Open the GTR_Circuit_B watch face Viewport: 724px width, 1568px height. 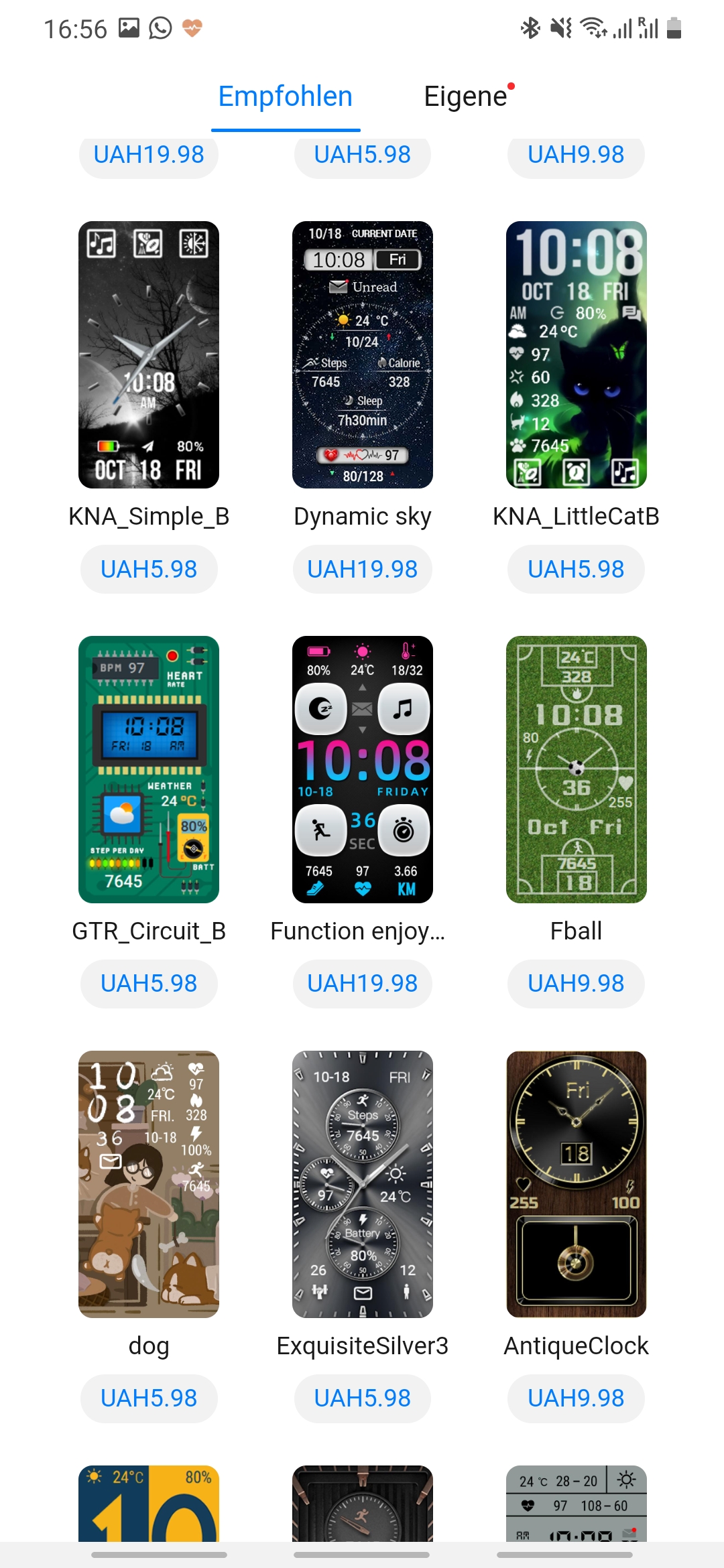pos(149,769)
